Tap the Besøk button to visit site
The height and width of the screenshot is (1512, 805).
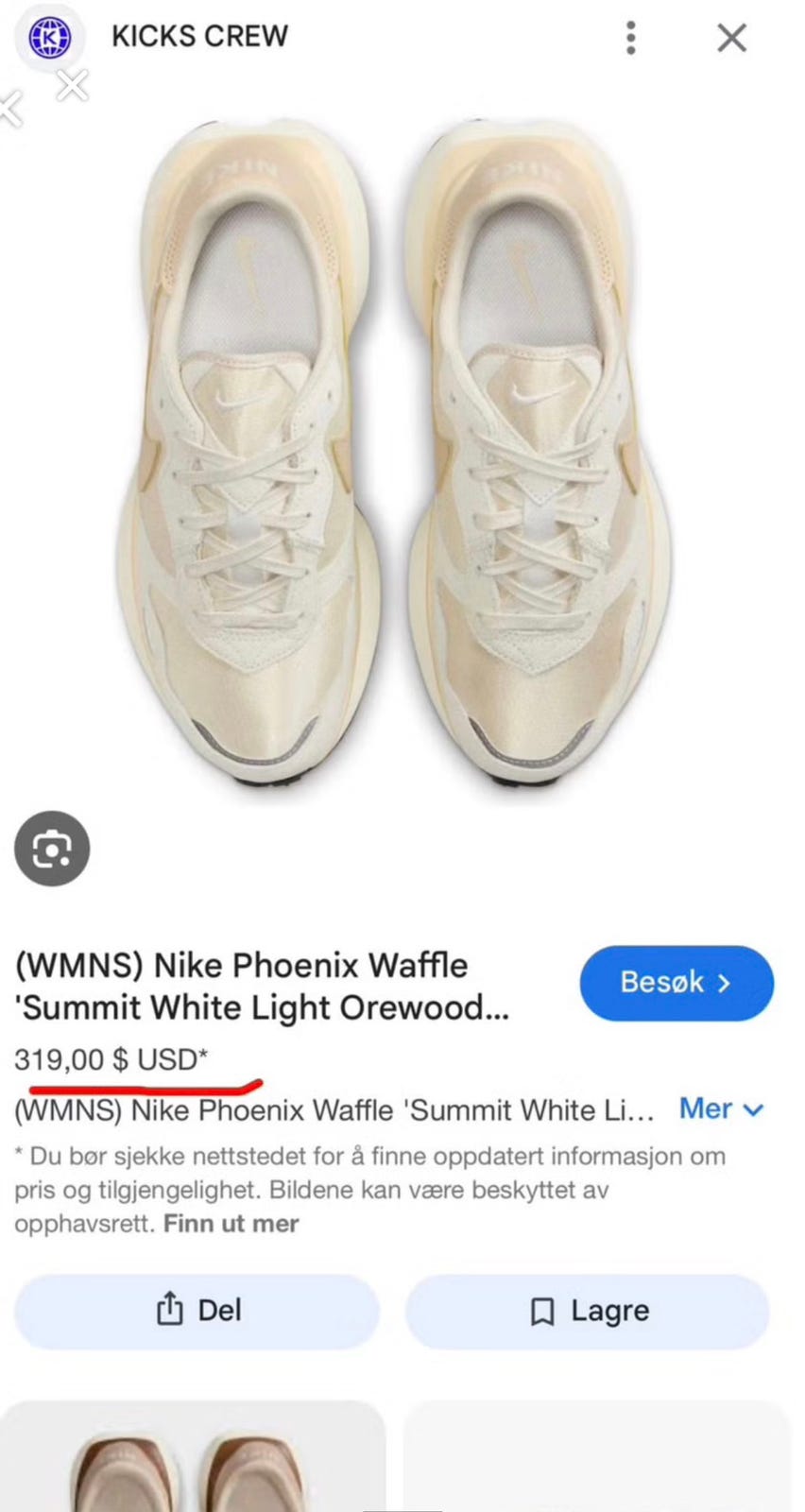point(677,983)
